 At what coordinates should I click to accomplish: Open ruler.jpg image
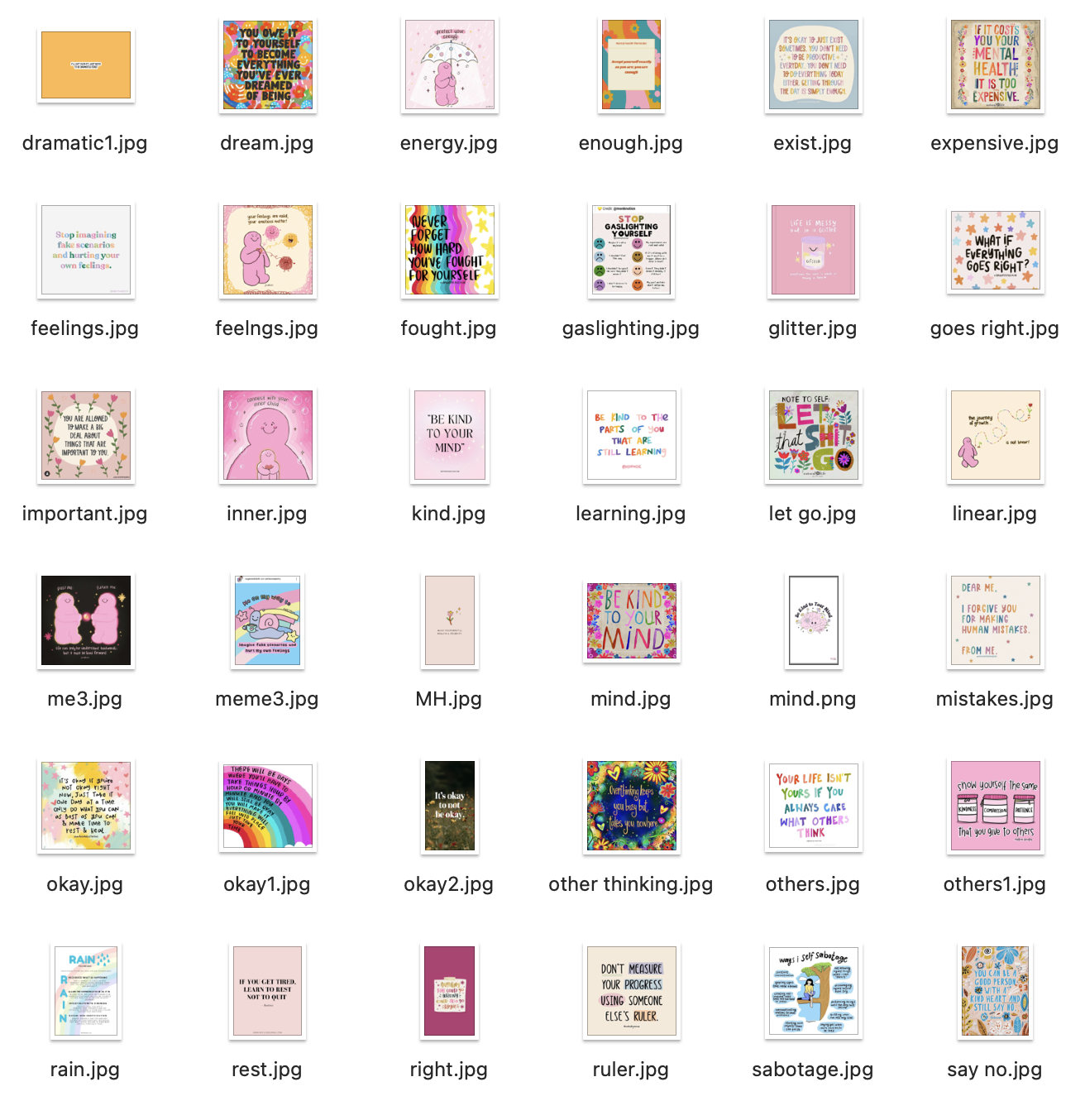coord(632,992)
